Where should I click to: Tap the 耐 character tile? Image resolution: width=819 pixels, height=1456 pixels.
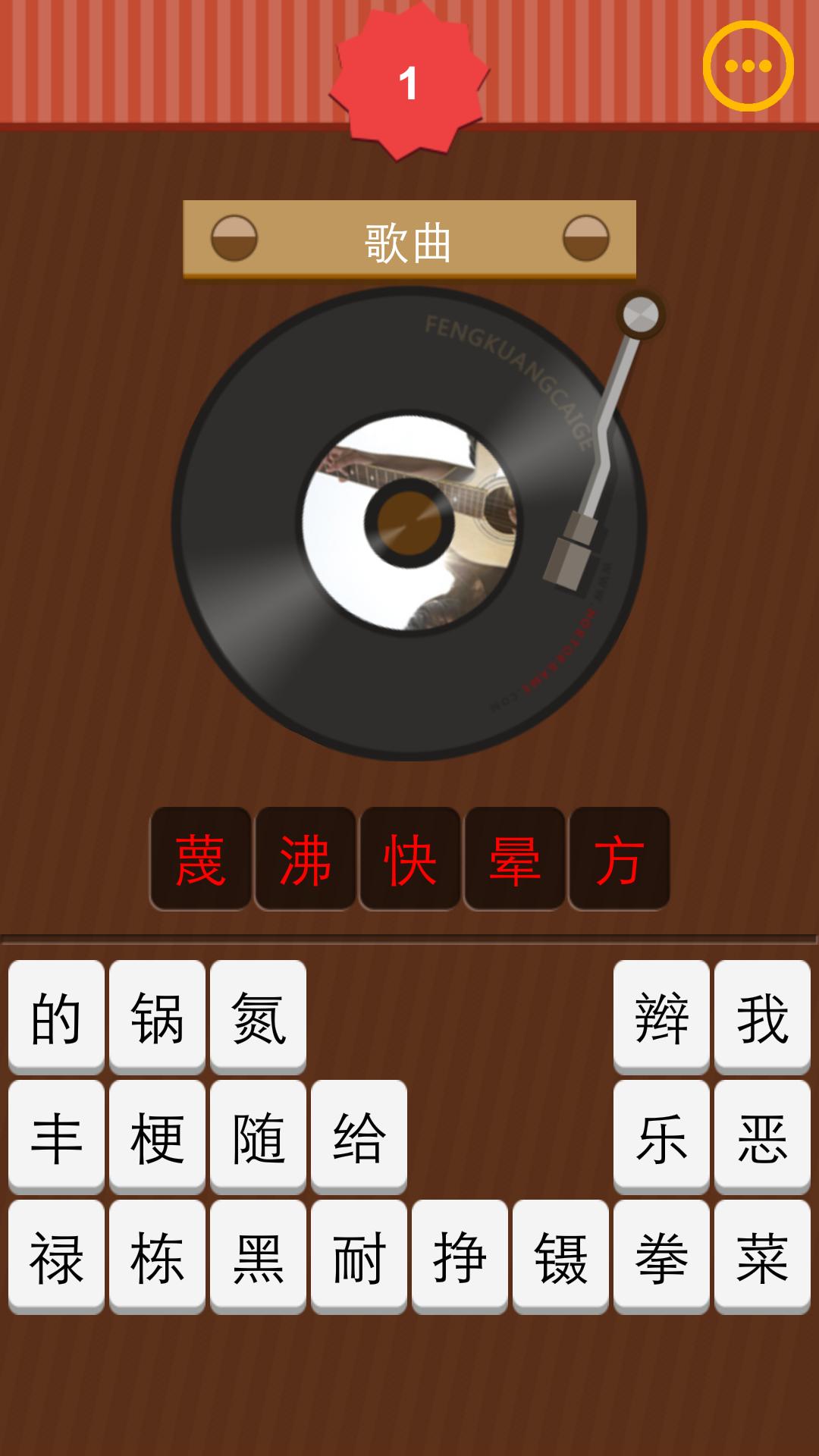click(359, 1257)
